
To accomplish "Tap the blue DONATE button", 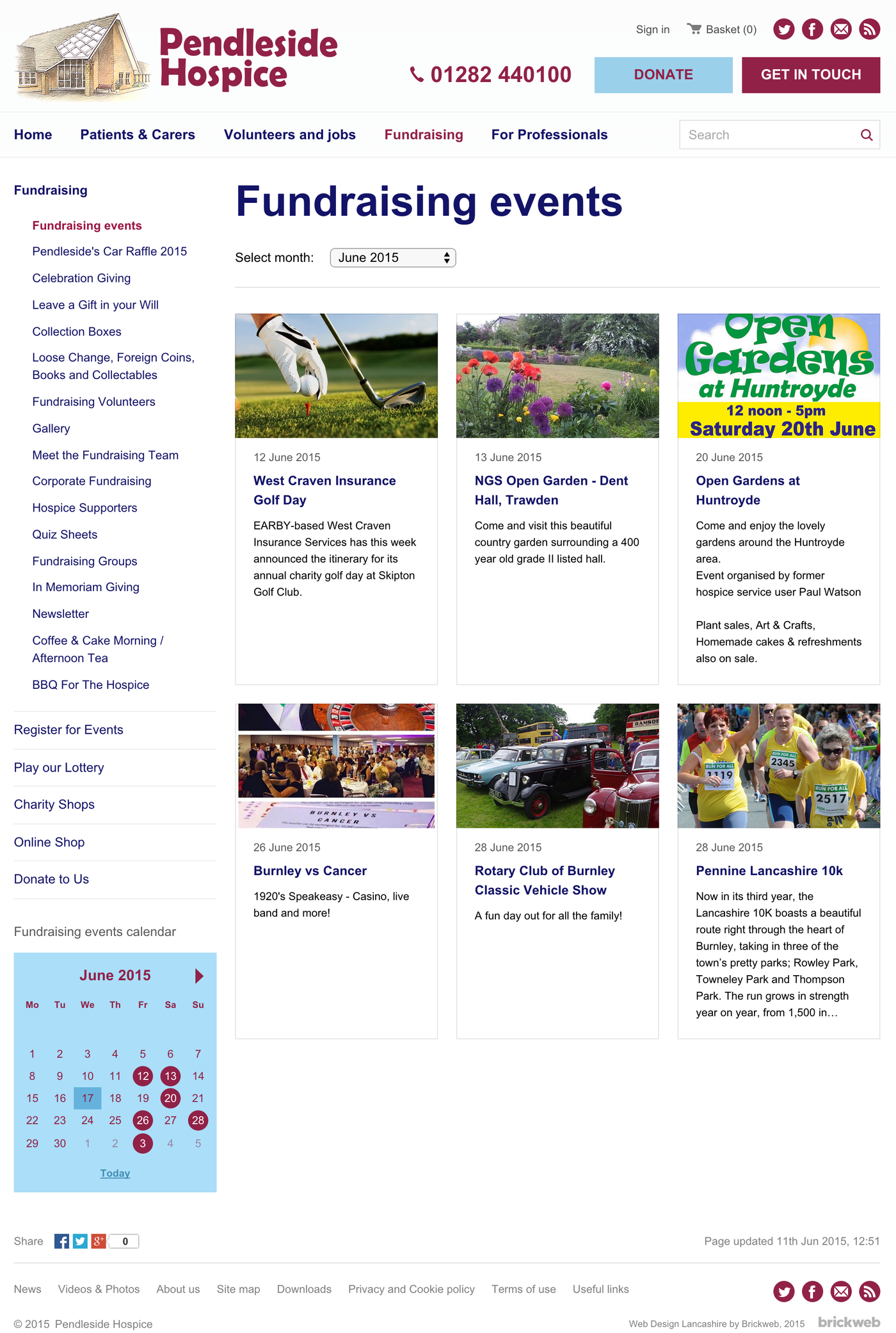I will coord(663,75).
